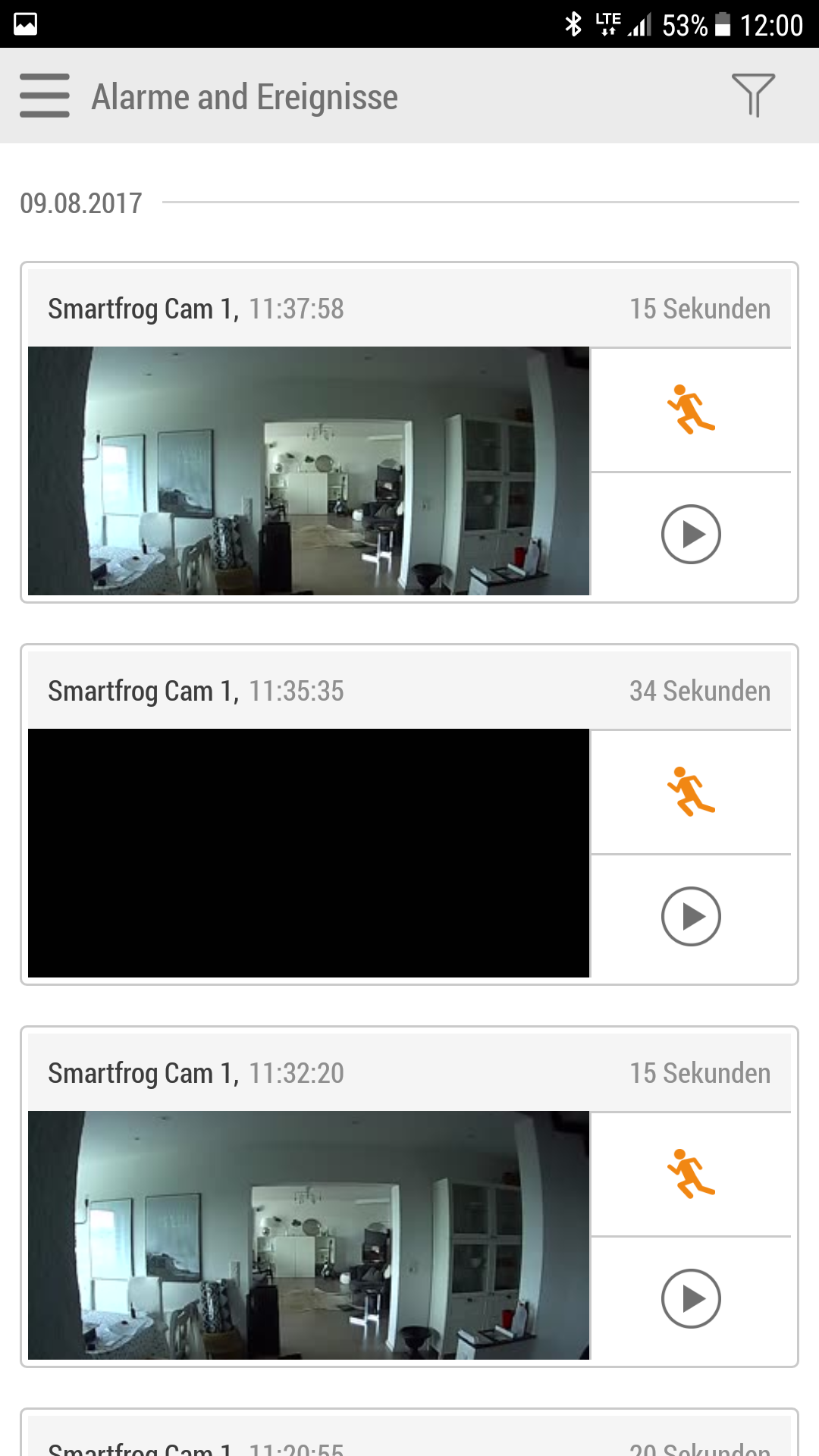Viewport: 819px width, 1456px height.
Task: Open the black 11:35:35 event thumbnail
Action: (x=309, y=853)
